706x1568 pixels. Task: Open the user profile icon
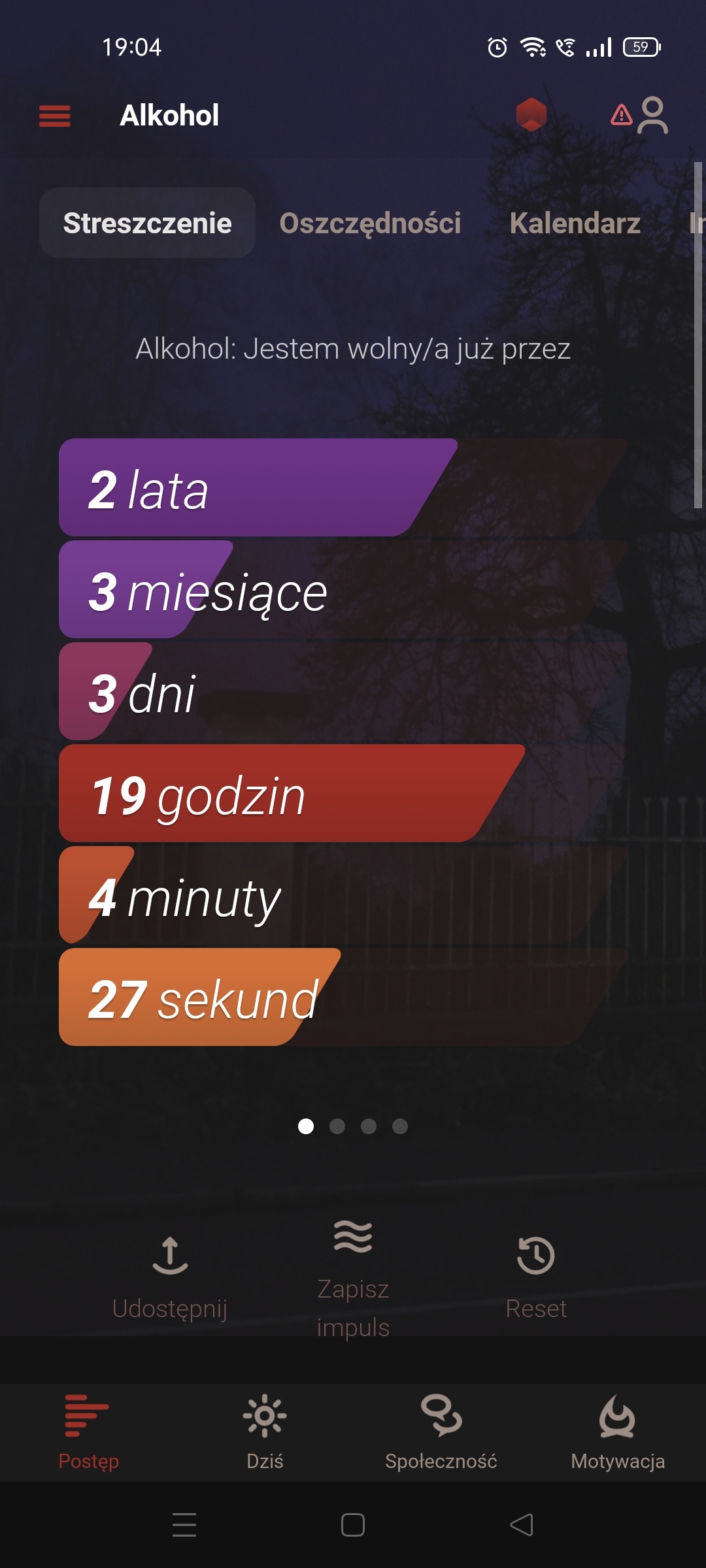coord(652,116)
